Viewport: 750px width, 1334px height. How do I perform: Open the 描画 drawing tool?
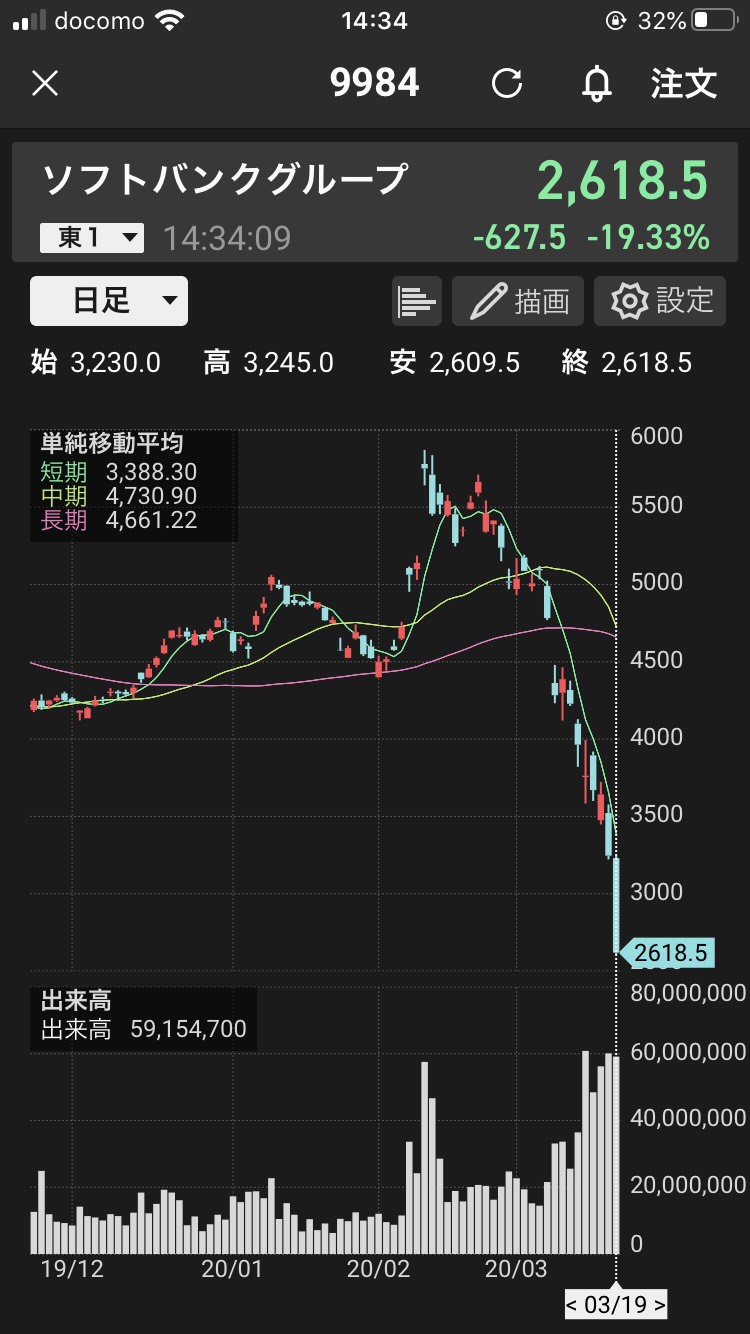pos(519,301)
